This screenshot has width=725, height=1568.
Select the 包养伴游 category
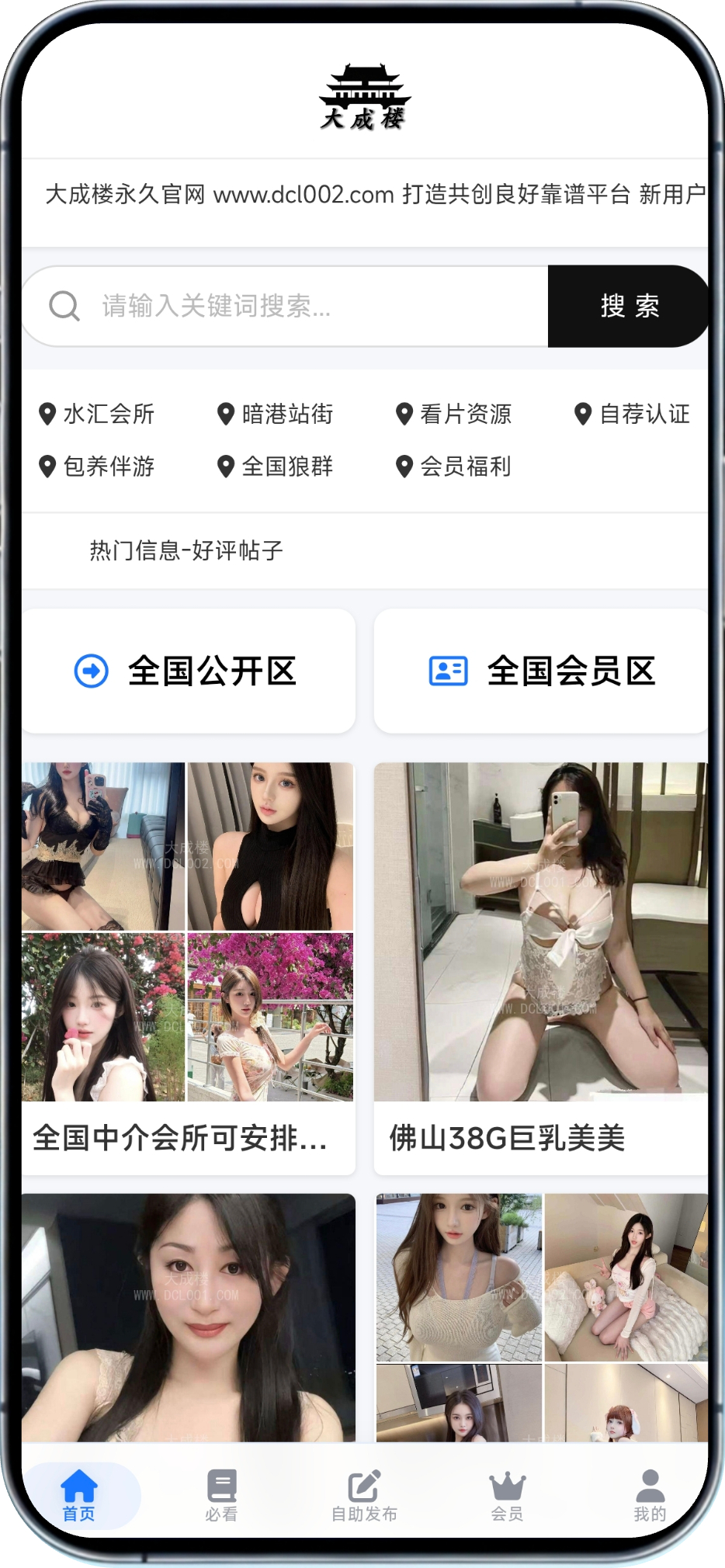(x=98, y=466)
